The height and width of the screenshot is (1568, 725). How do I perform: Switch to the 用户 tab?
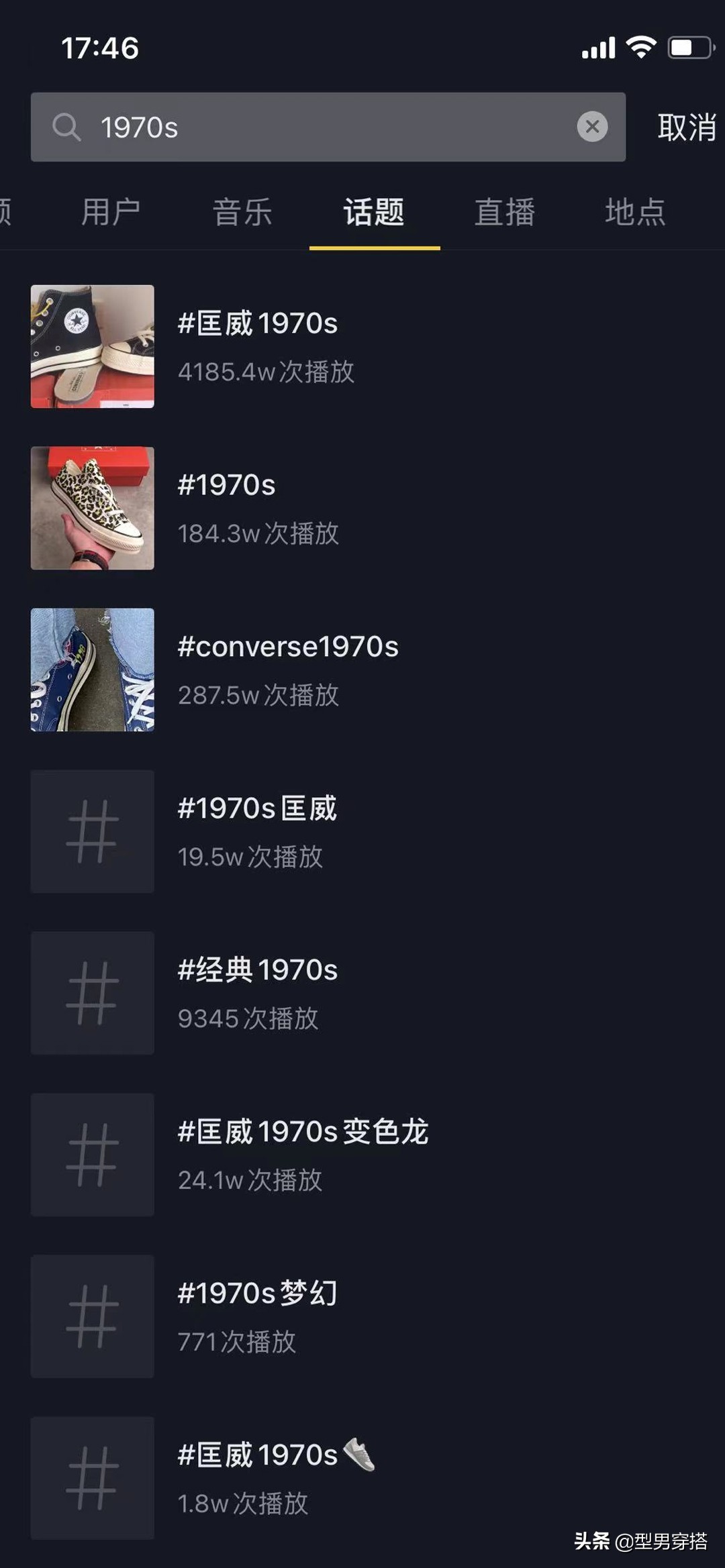point(112,211)
